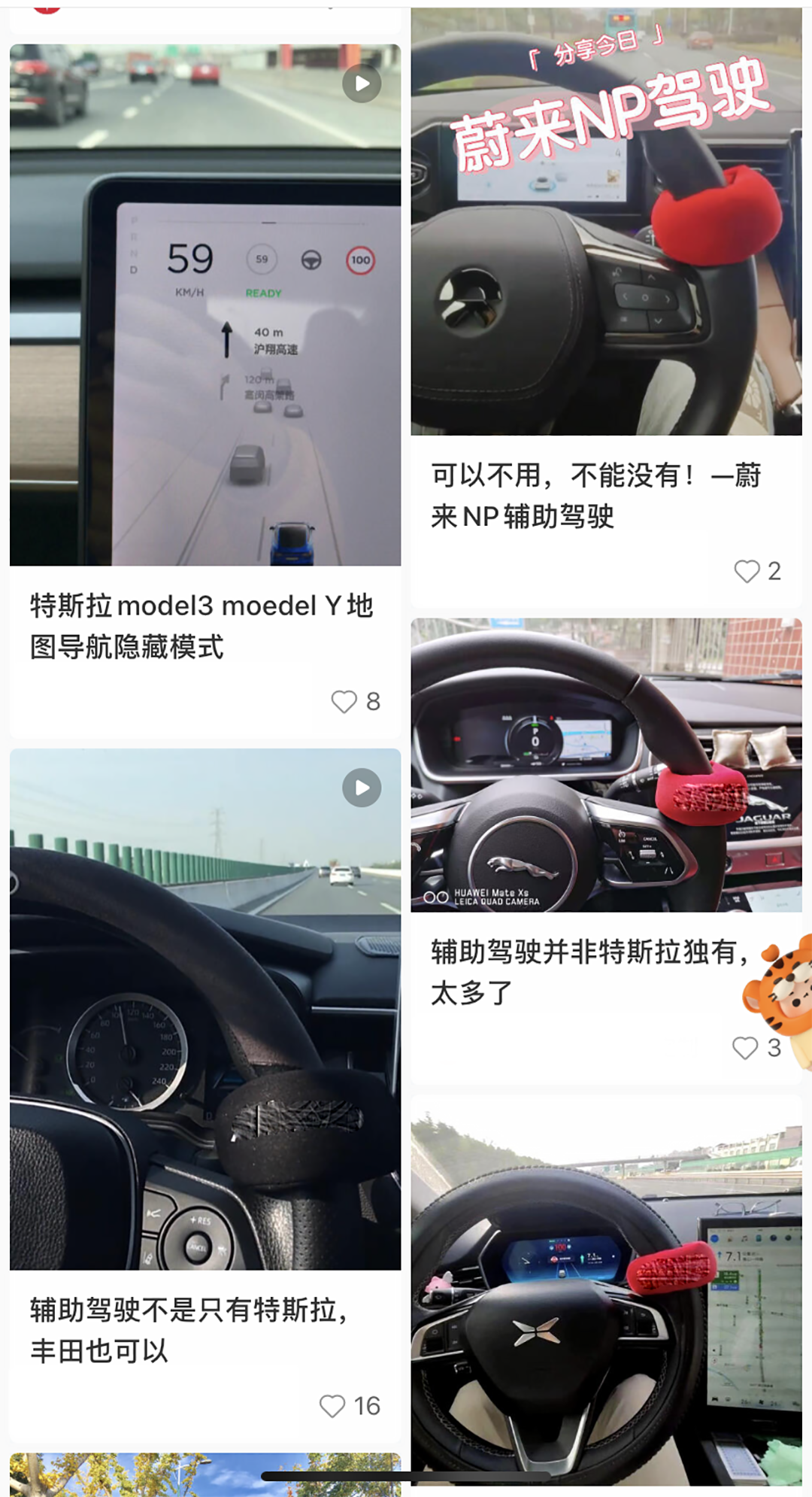Open 可以不用,不能没有 post title

click(595, 496)
